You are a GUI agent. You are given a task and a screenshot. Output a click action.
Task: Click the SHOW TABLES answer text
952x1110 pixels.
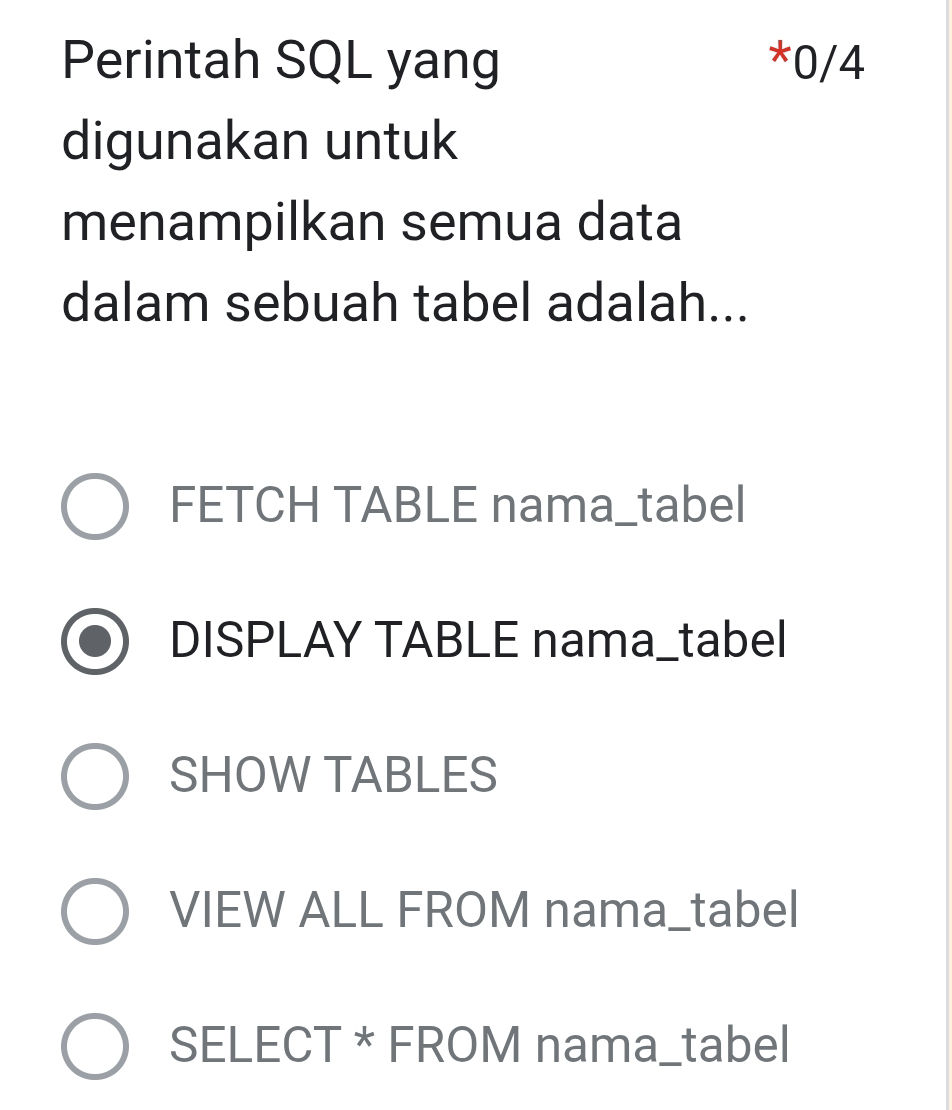click(x=332, y=775)
